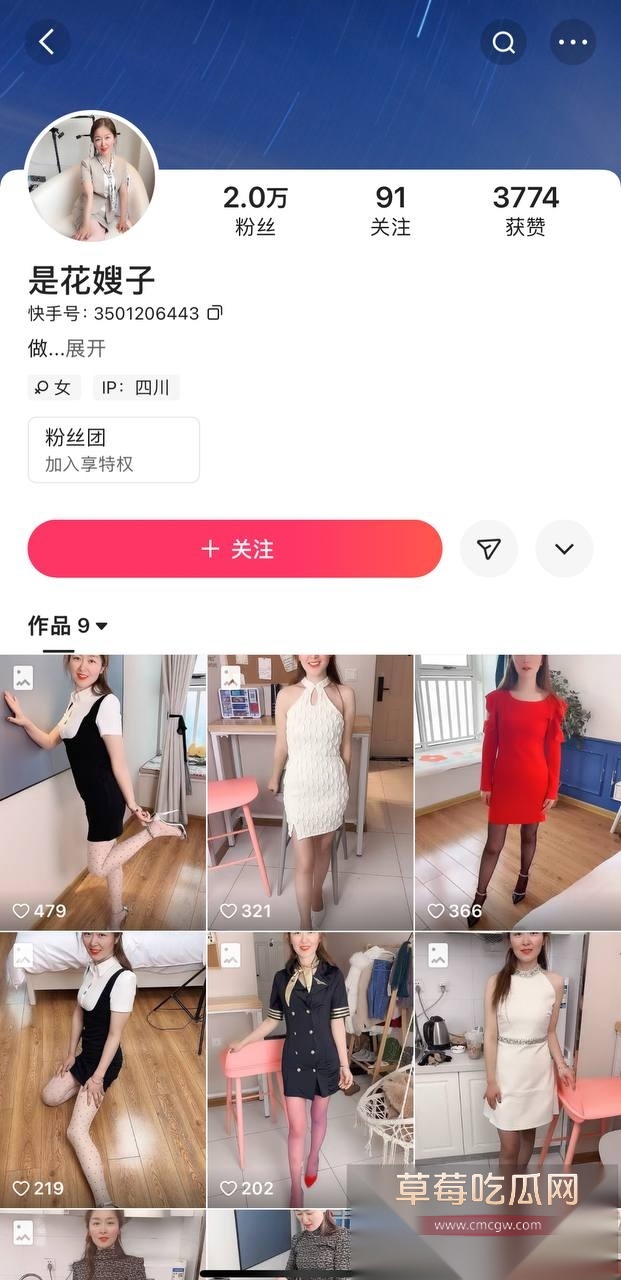Expand the bio with 展开
The image size is (621, 1280).
point(85,349)
